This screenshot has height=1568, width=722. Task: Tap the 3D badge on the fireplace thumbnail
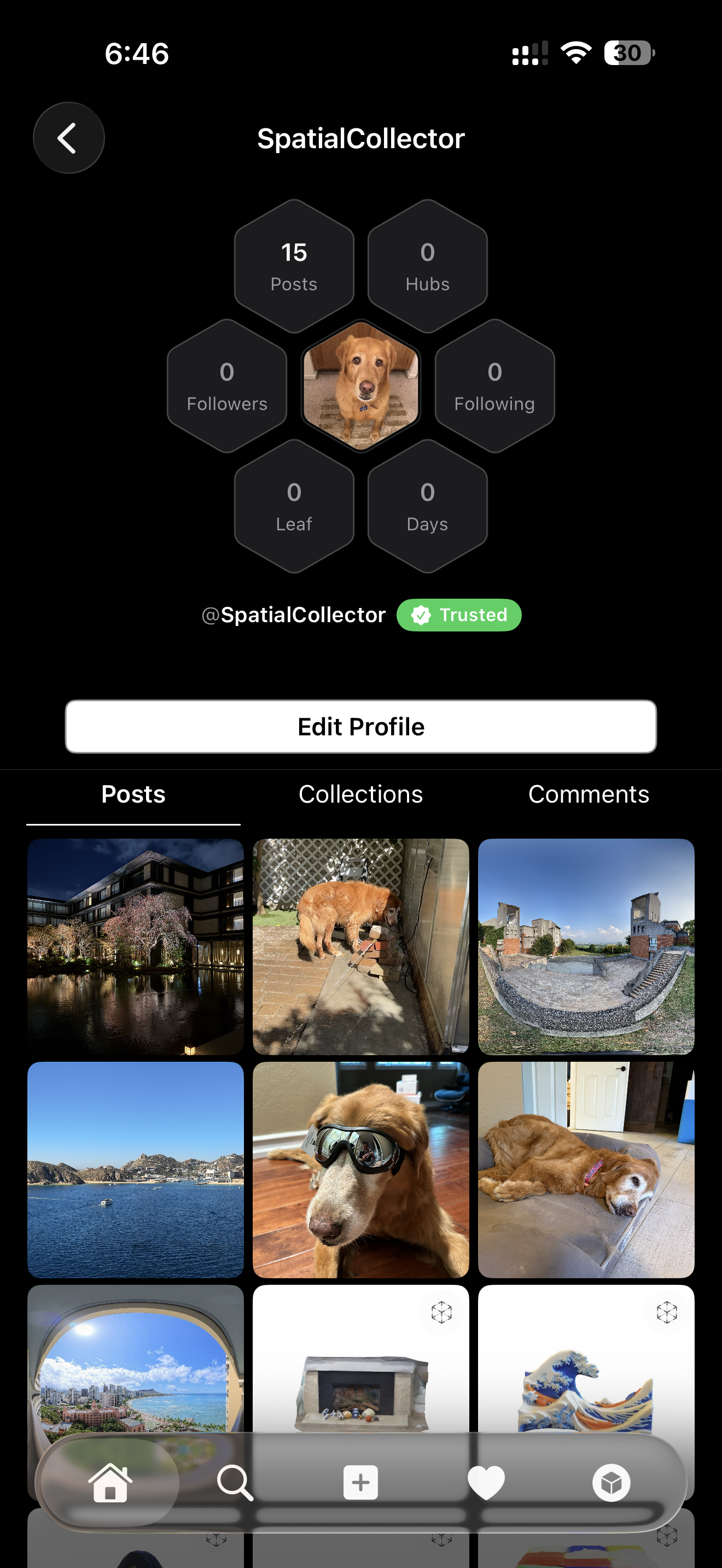(442, 1312)
